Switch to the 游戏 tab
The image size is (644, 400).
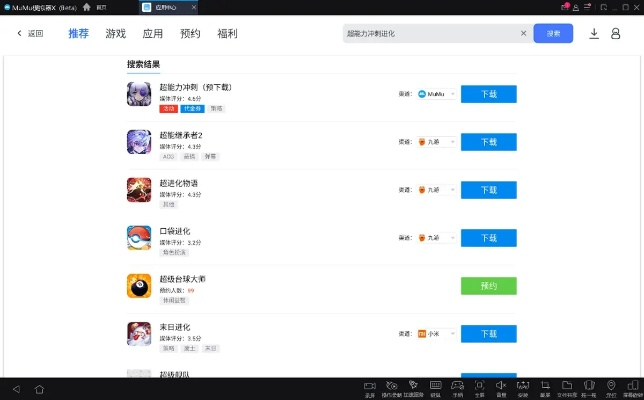tap(115, 33)
